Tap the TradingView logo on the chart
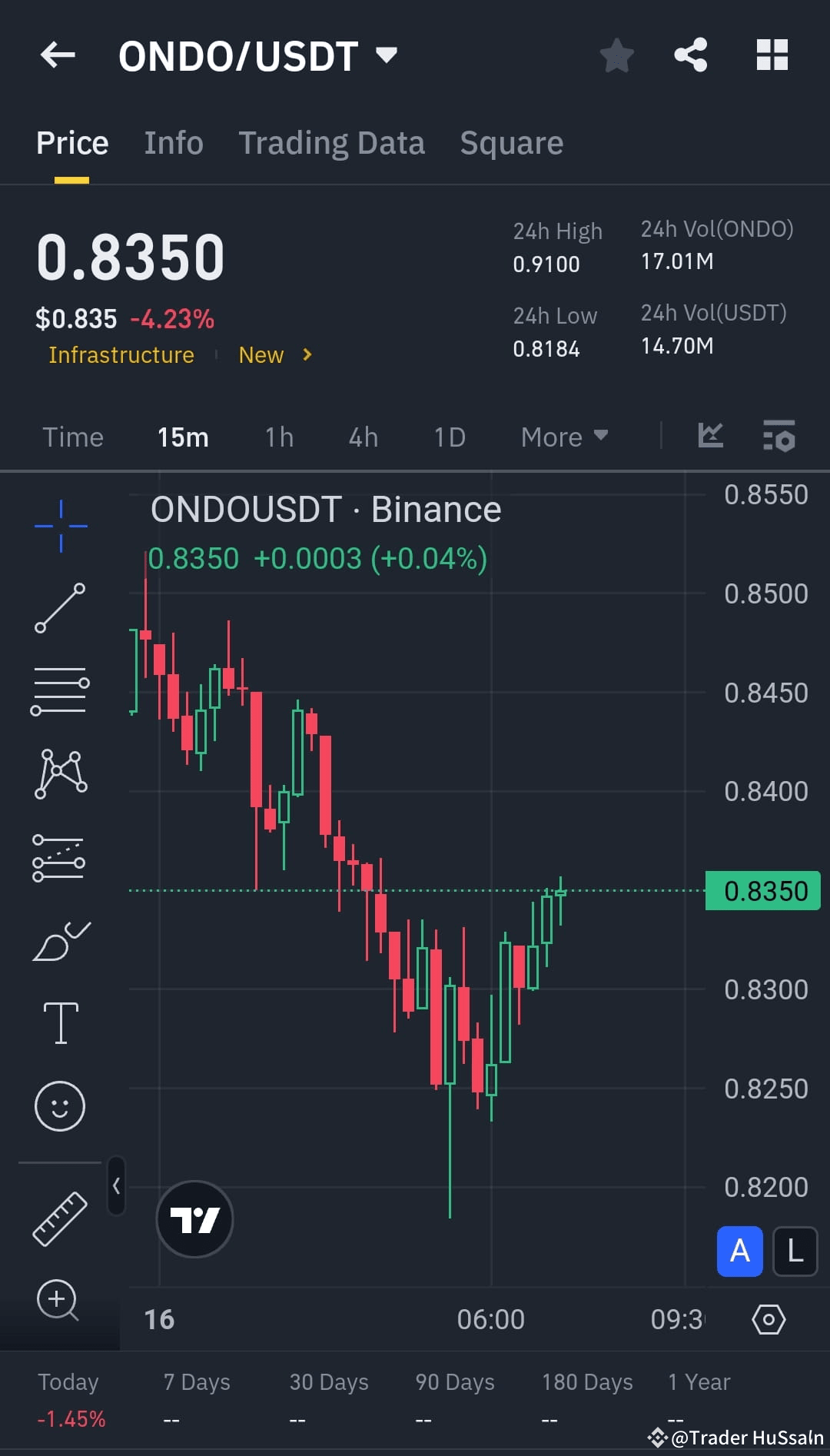 pos(194,1219)
